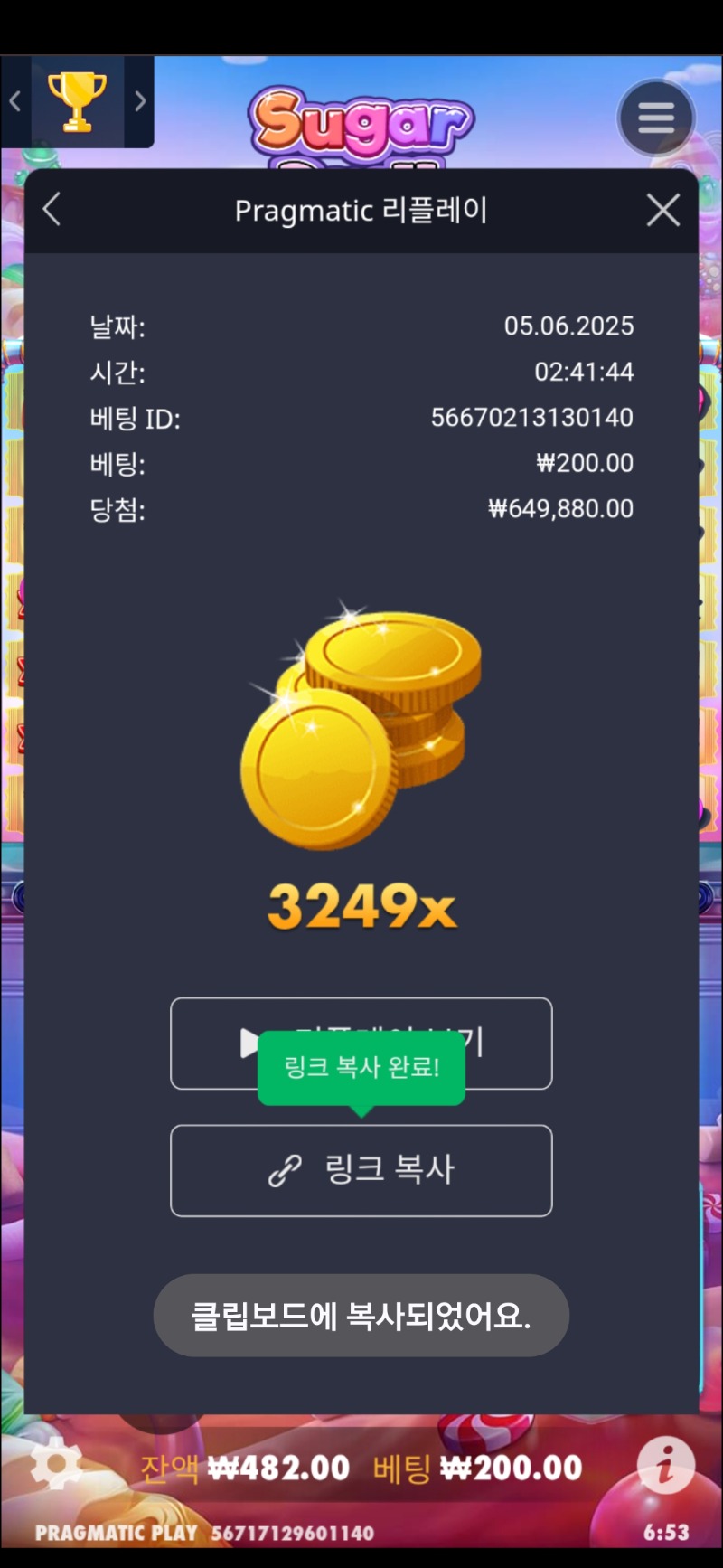The image size is (723, 1568).
Task: Open the hamburger game menu
Action: (656, 118)
